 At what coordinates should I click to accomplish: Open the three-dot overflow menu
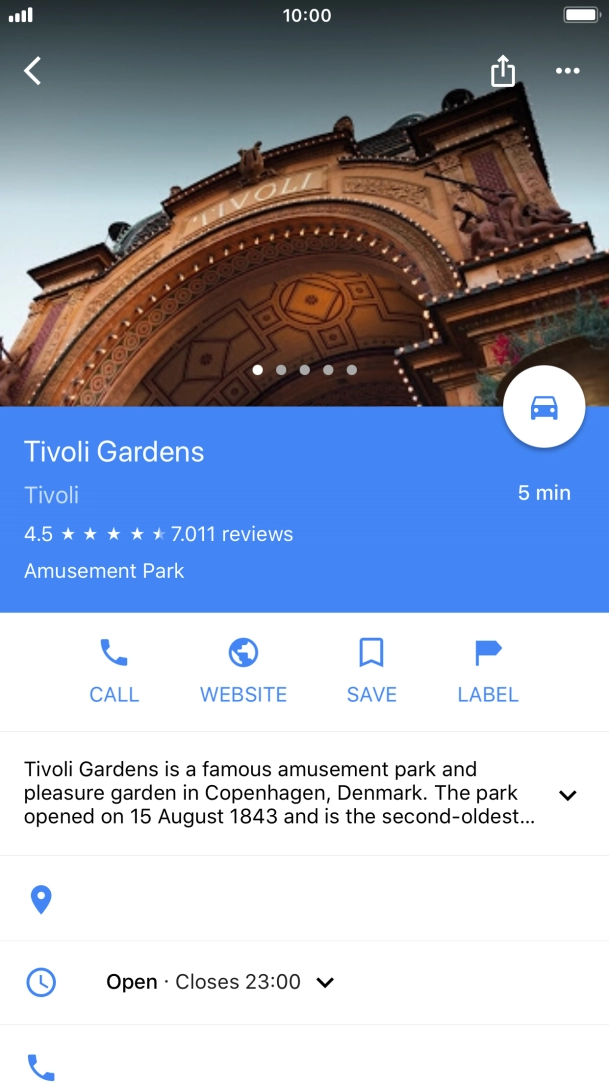coord(567,71)
